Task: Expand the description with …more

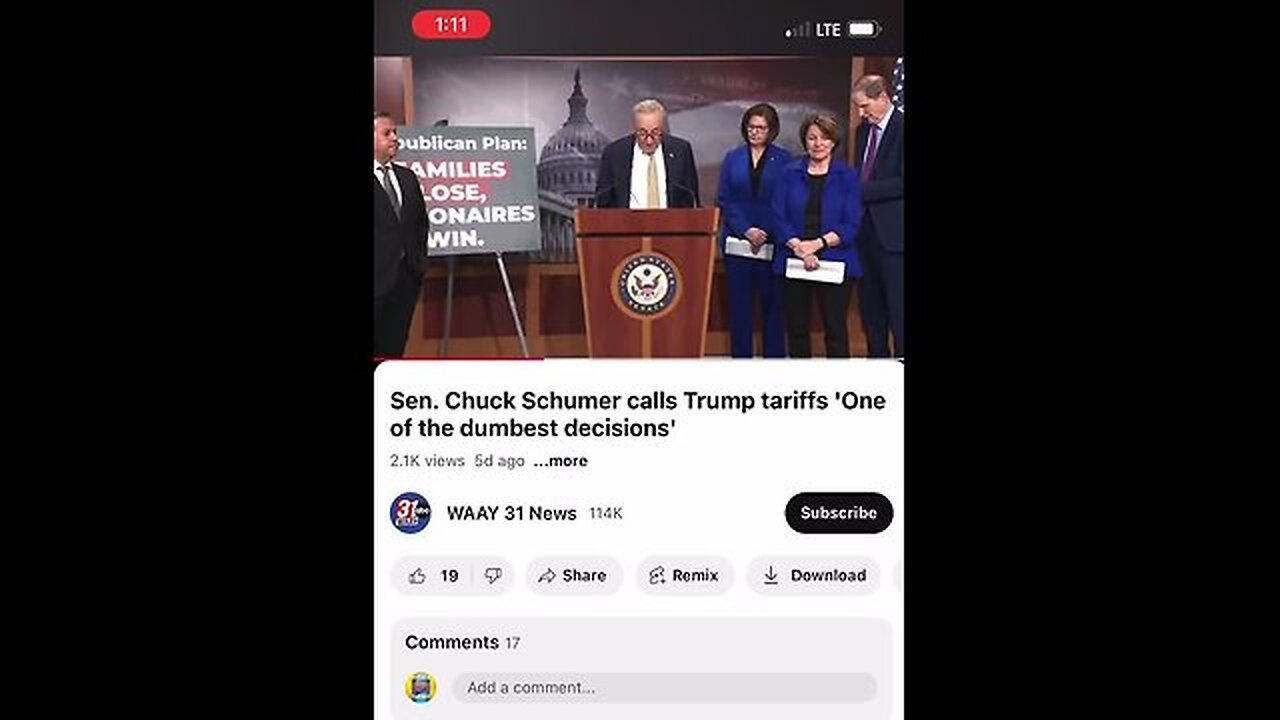Action: [560, 461]
